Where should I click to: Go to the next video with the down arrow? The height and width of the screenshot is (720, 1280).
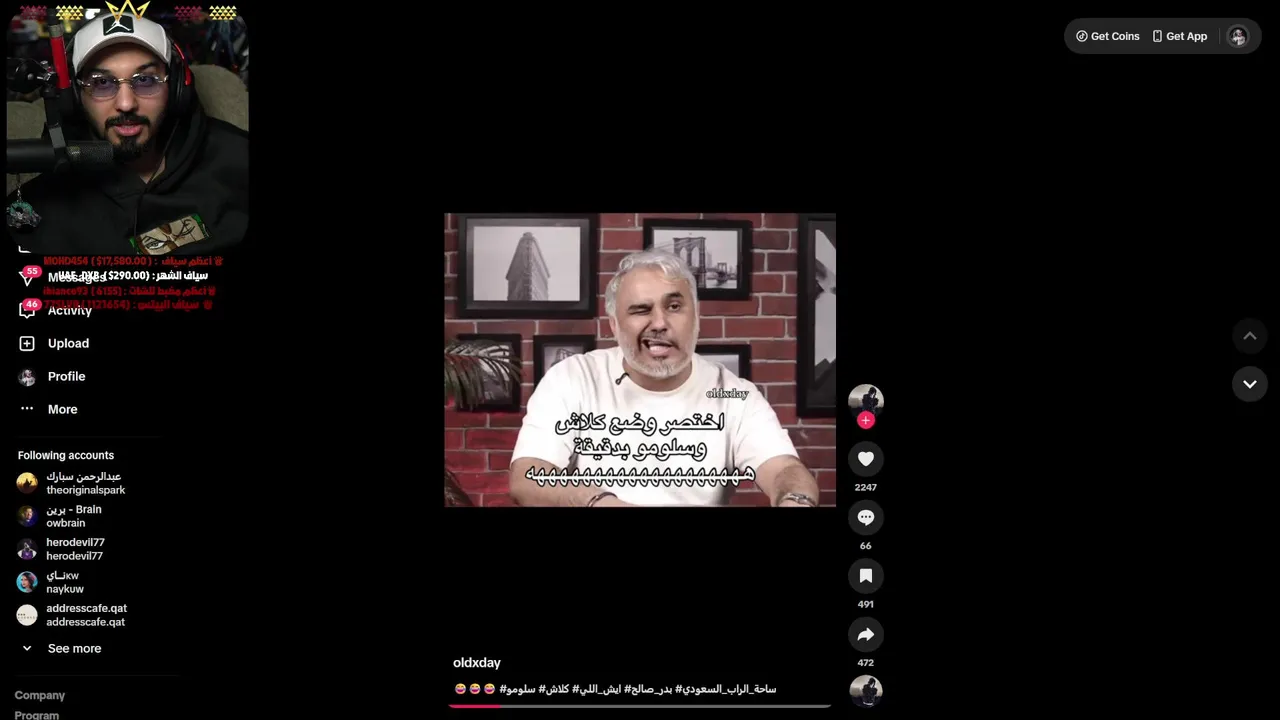tap(1249, 384)
